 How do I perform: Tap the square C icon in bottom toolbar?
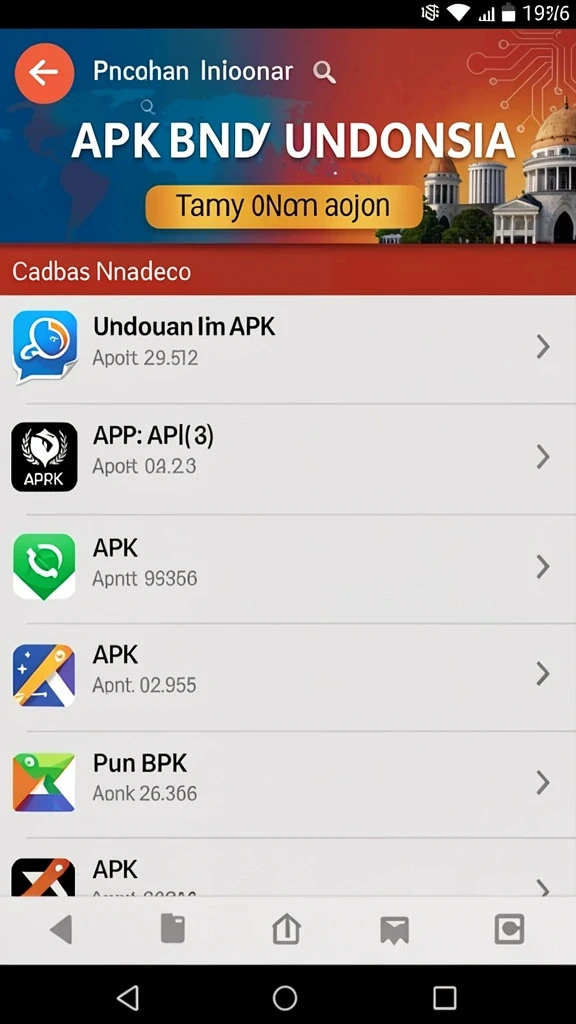[509, 929]
